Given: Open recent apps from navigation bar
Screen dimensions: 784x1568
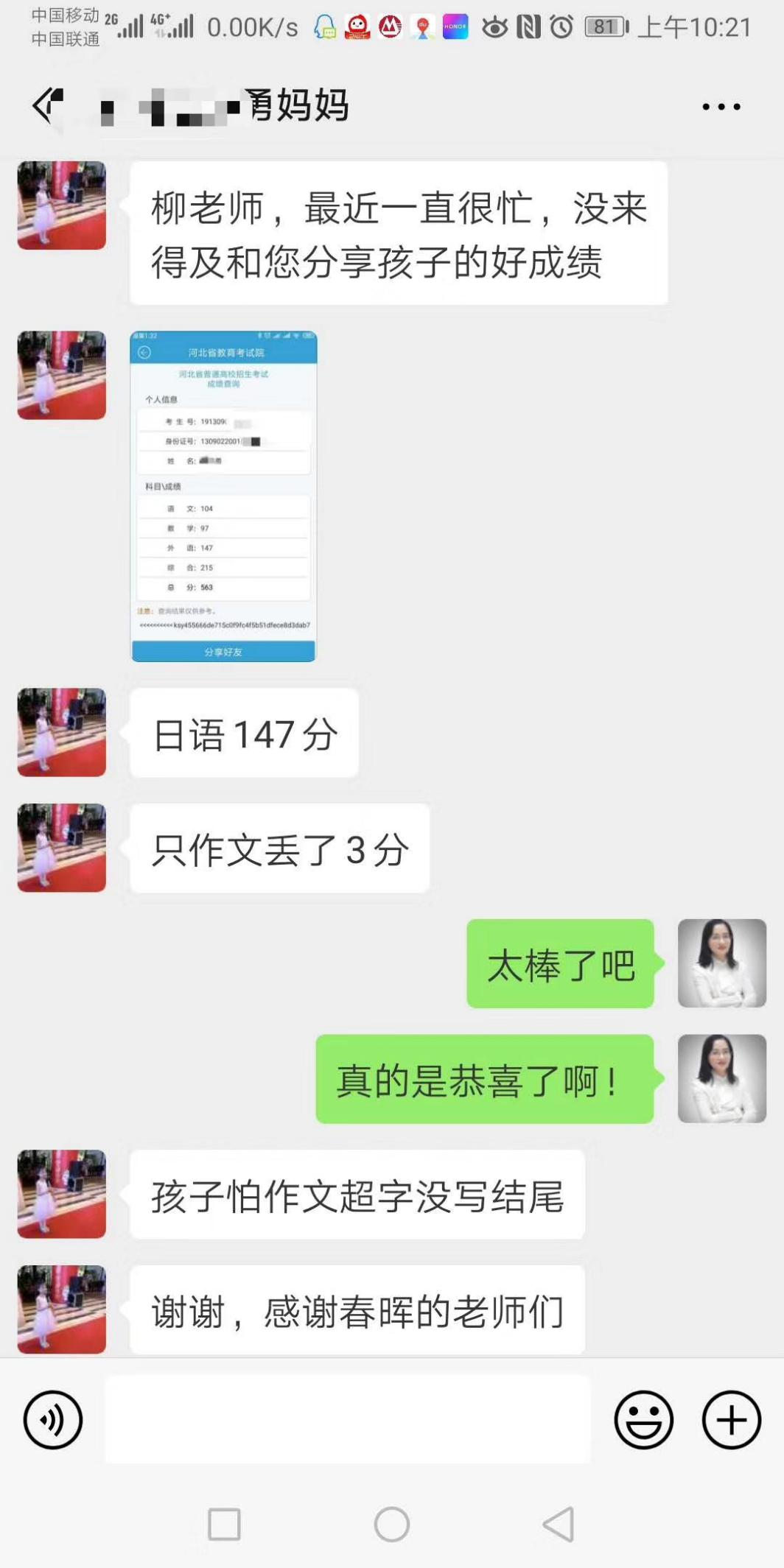Looking at the screenshot, I should (224, 1524).
